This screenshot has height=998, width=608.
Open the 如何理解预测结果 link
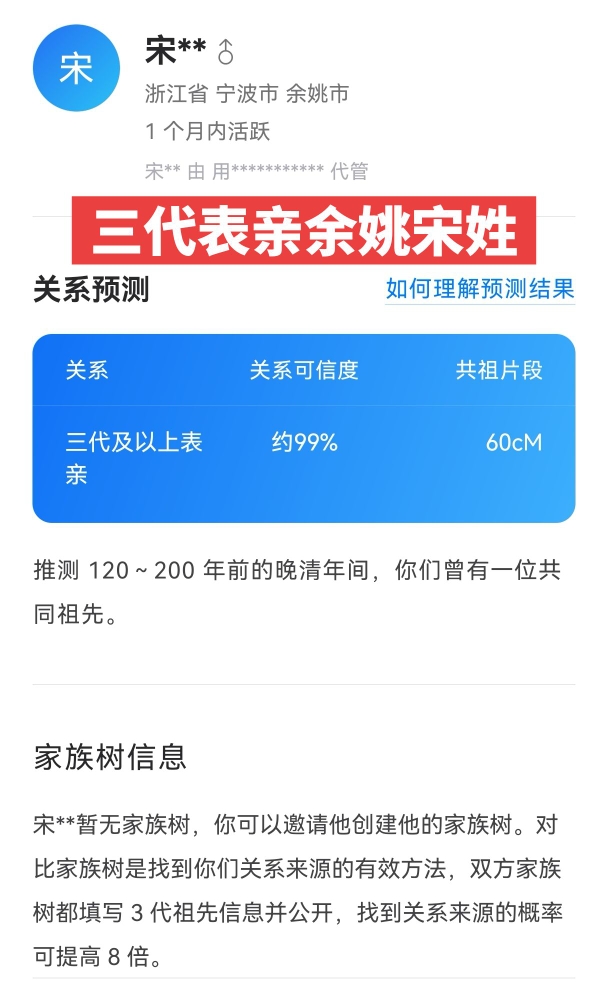pyautogui.click(x=480, y=289)
